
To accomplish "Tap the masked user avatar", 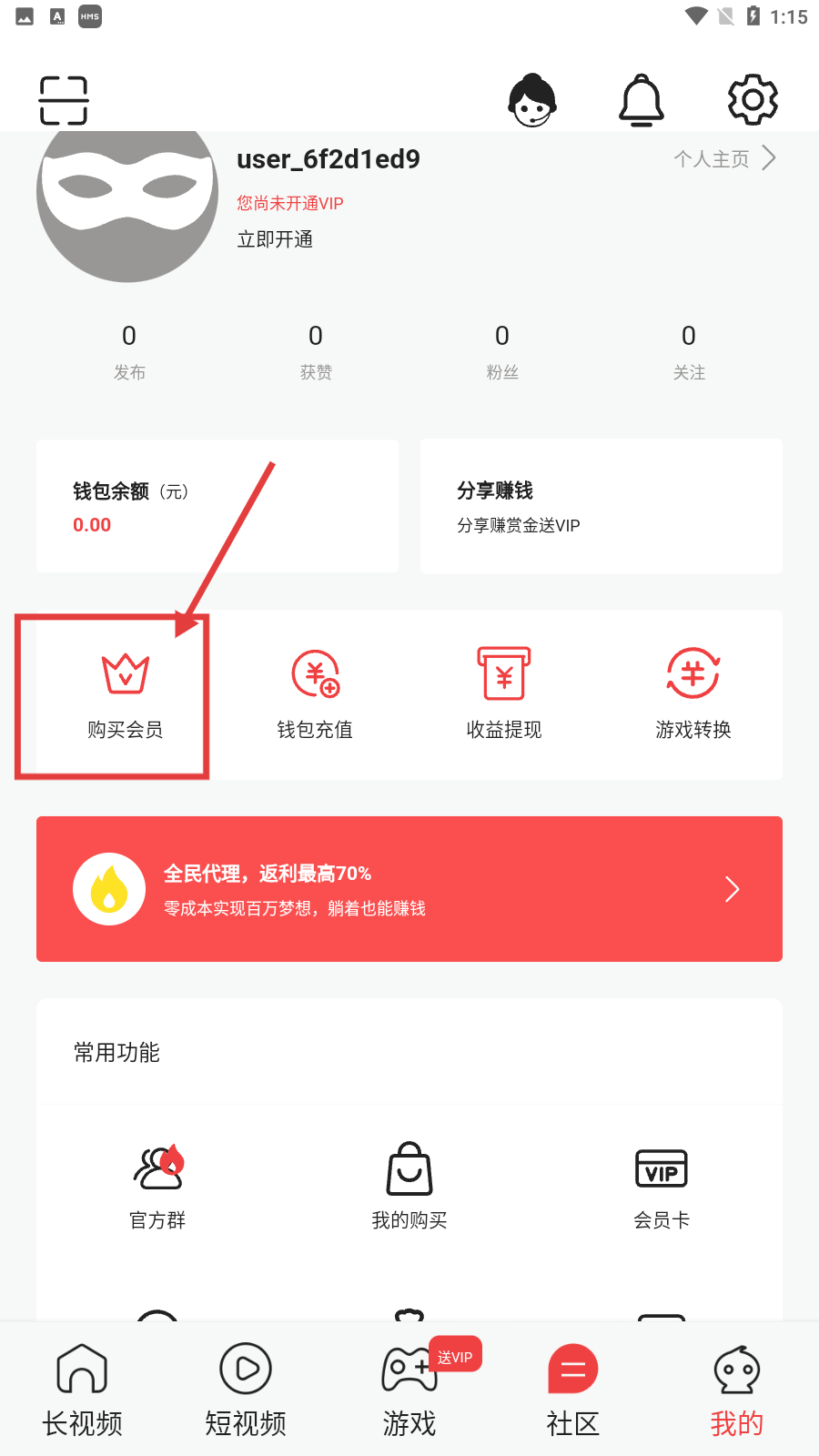I will click(127, 202).
